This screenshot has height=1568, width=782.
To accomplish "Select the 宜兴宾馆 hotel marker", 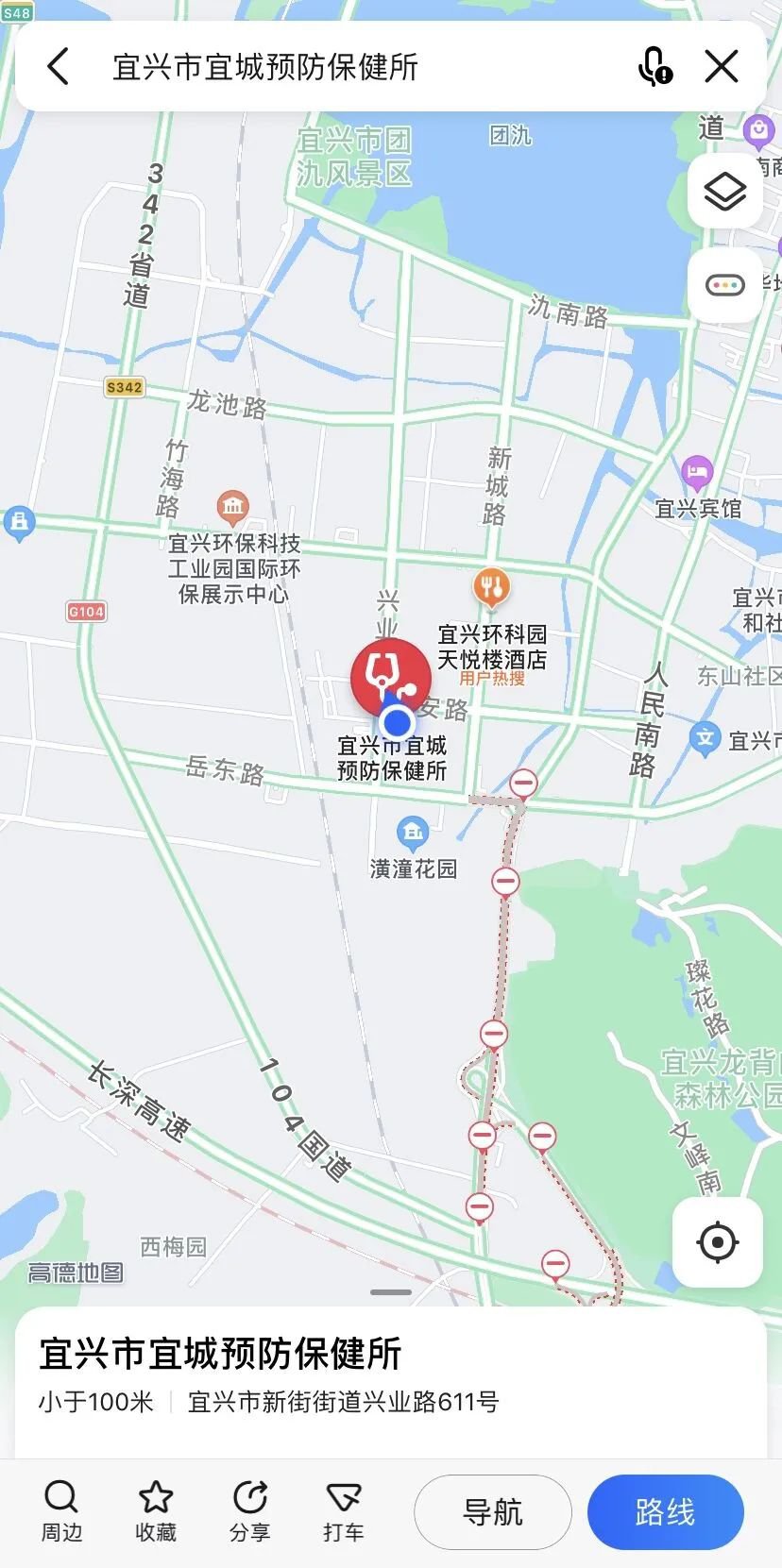I will pos(697,471).
